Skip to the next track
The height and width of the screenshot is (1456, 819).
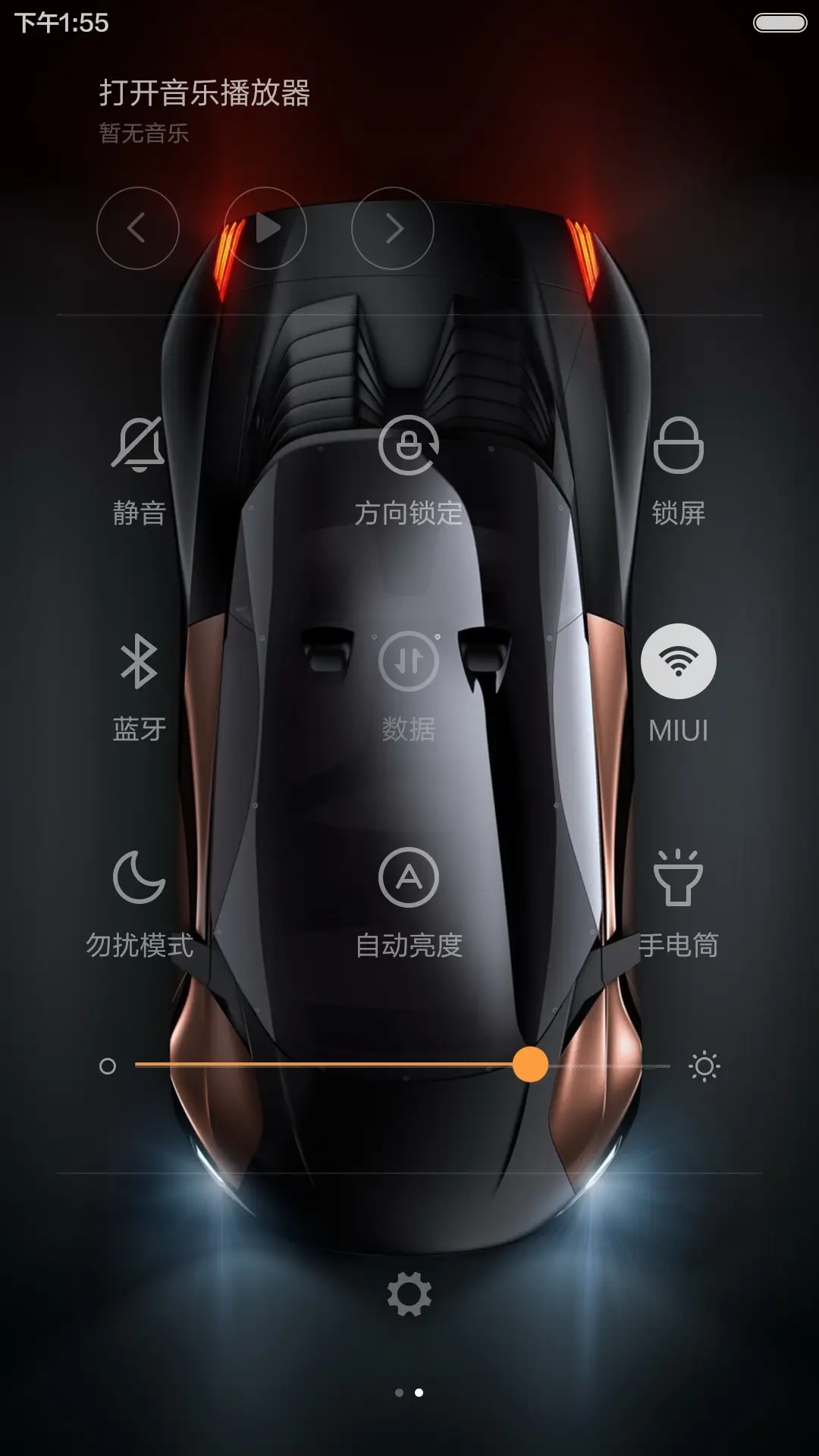click(x=392, y=227)
